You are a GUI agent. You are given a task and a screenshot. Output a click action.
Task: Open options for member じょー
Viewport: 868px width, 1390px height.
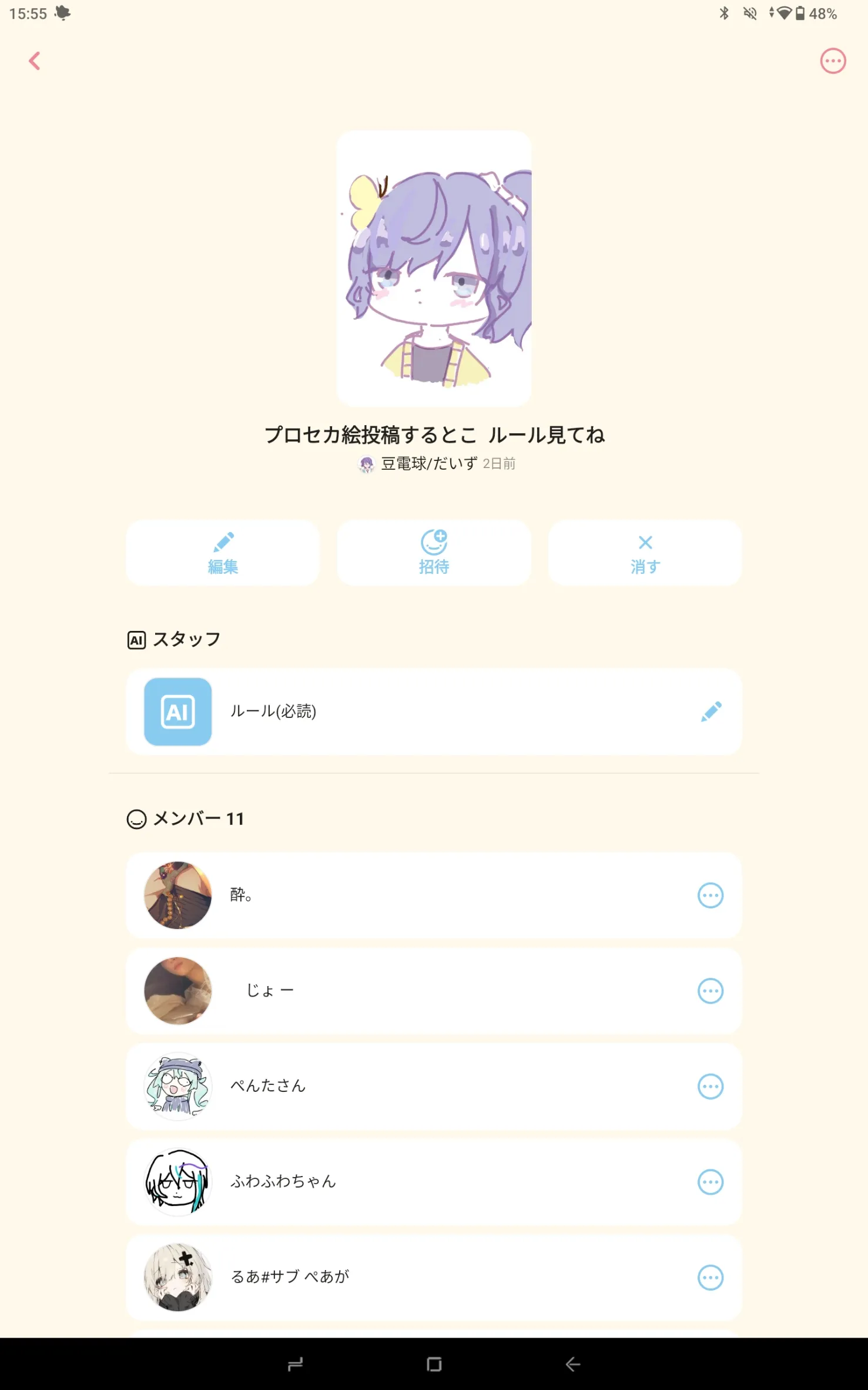[x=710, y=991]
